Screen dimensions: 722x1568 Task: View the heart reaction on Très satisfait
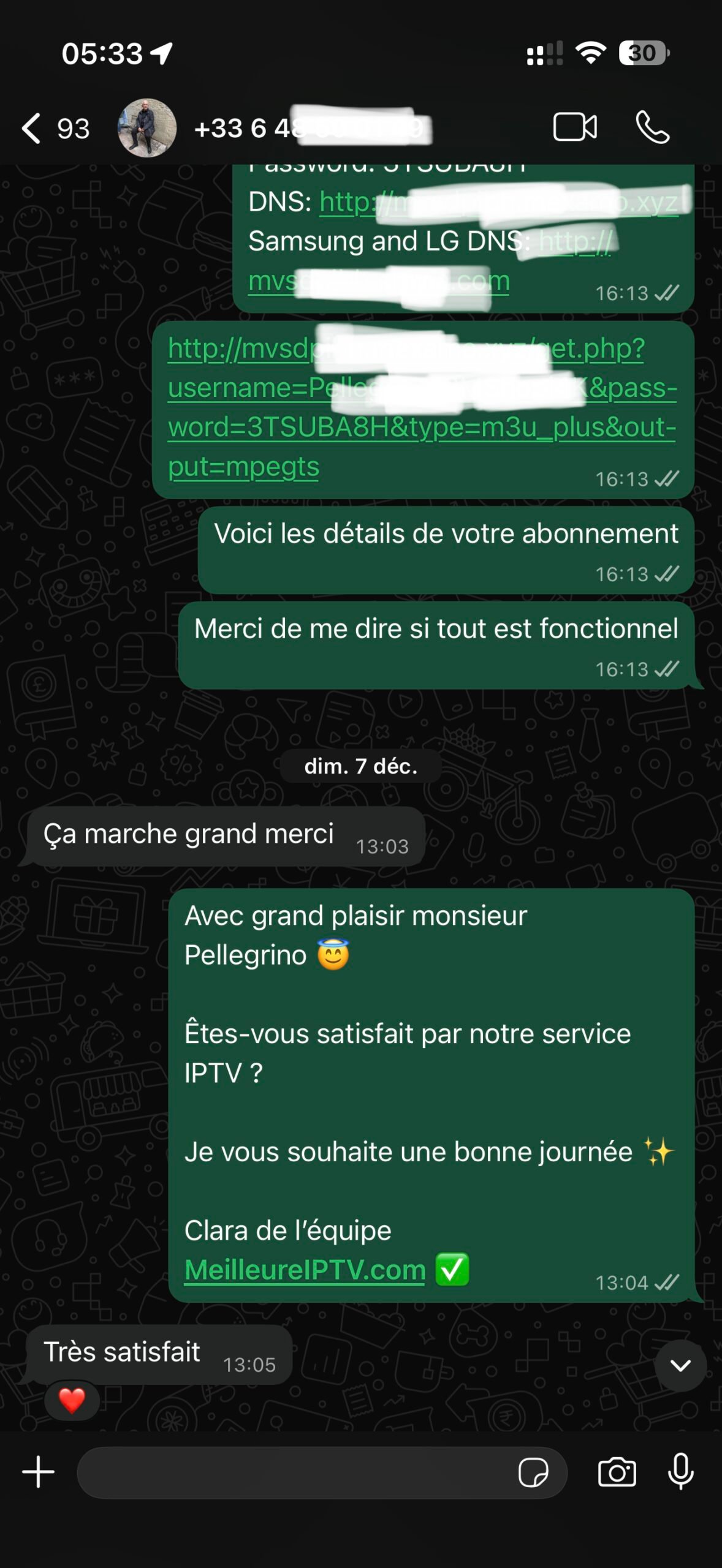72,1401
